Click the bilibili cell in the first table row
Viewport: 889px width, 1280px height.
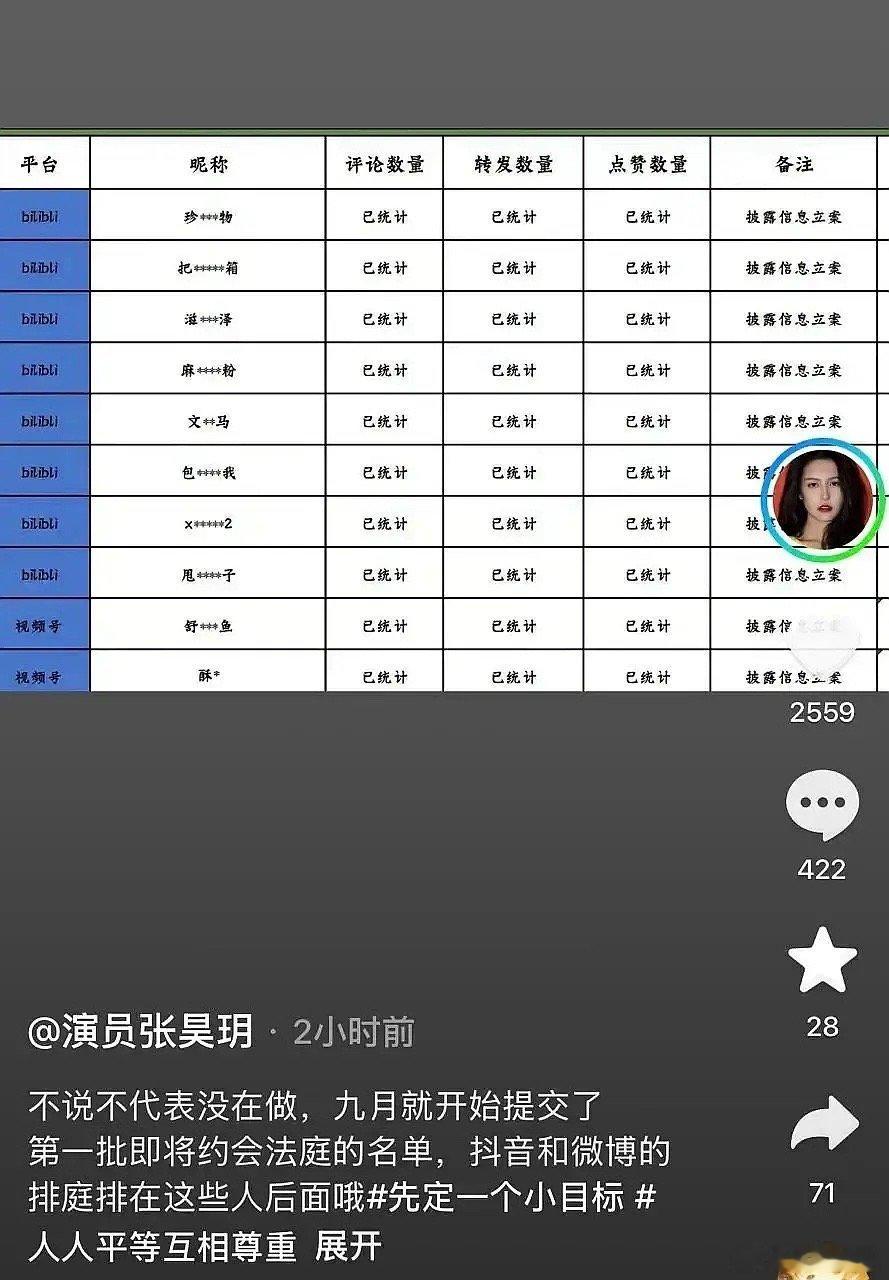44,213
